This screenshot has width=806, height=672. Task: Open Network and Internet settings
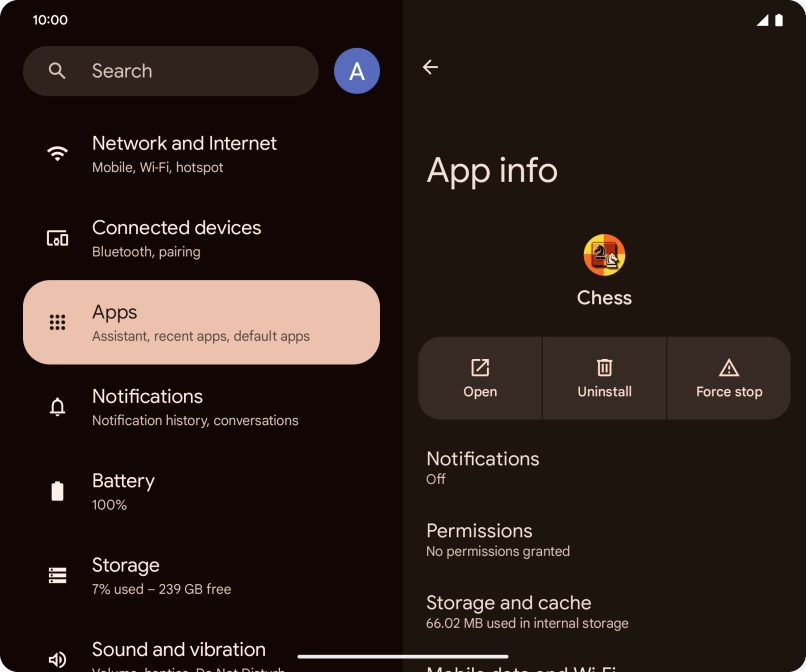(201, 154)
